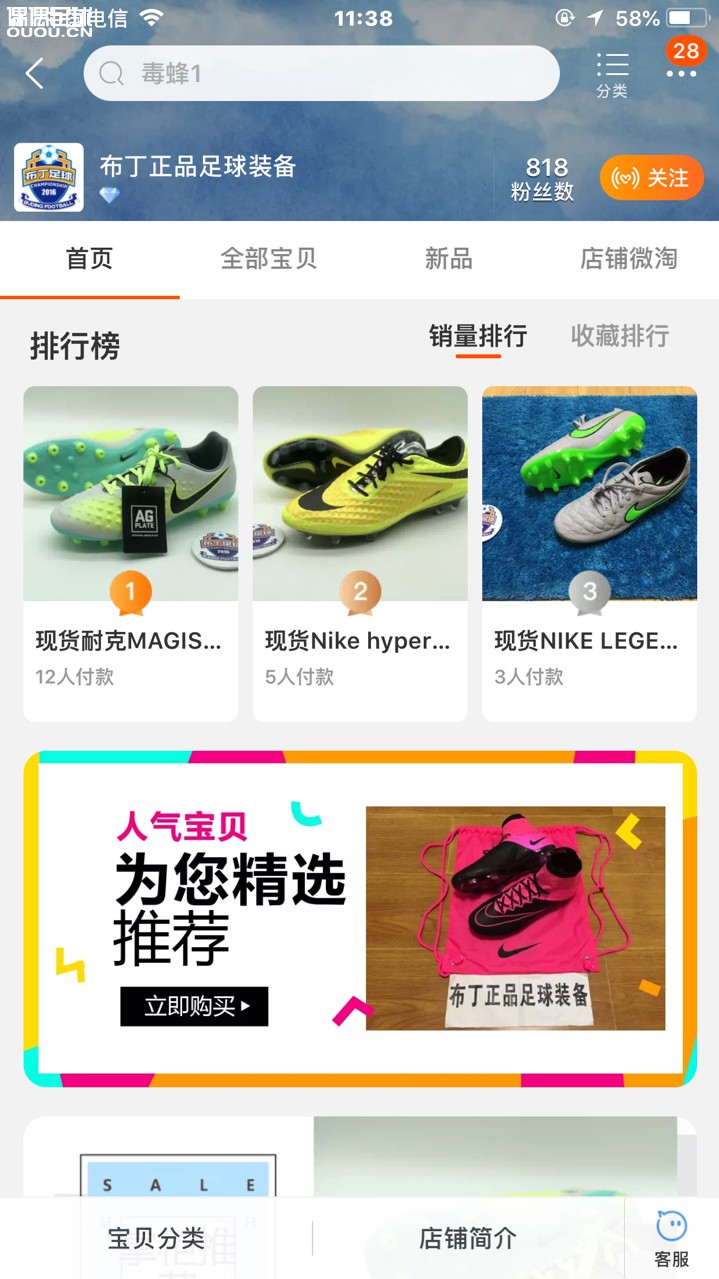Open the 现货耐克MAGIS product card

click(x=131, y=553)
